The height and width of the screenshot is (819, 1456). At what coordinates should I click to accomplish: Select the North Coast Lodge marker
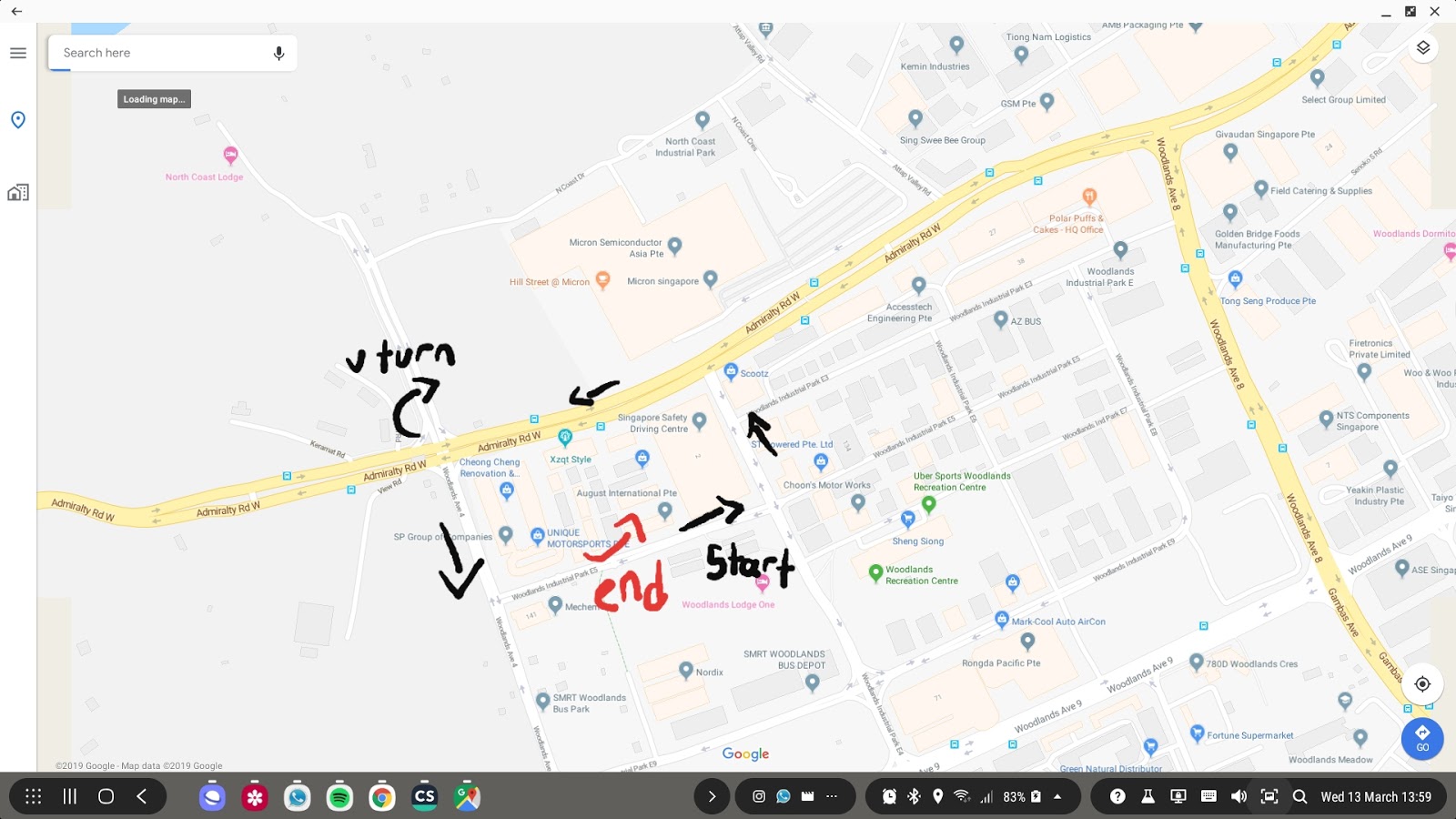pyautogui.click(x=230, y=155)
